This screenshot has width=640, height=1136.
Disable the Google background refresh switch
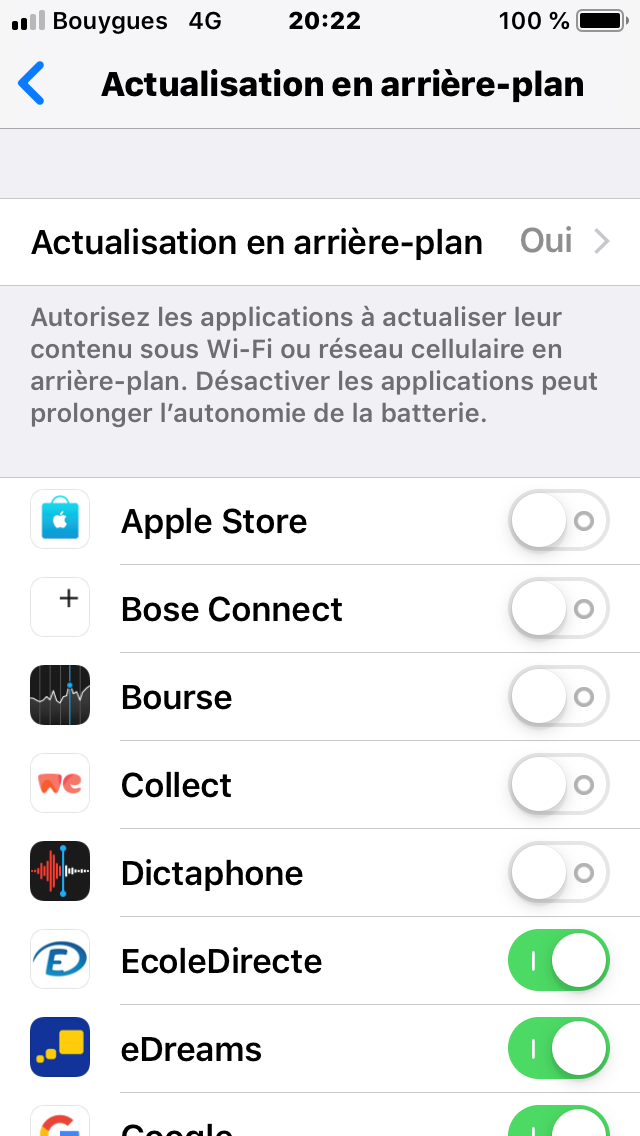[x=558, y=1121]
